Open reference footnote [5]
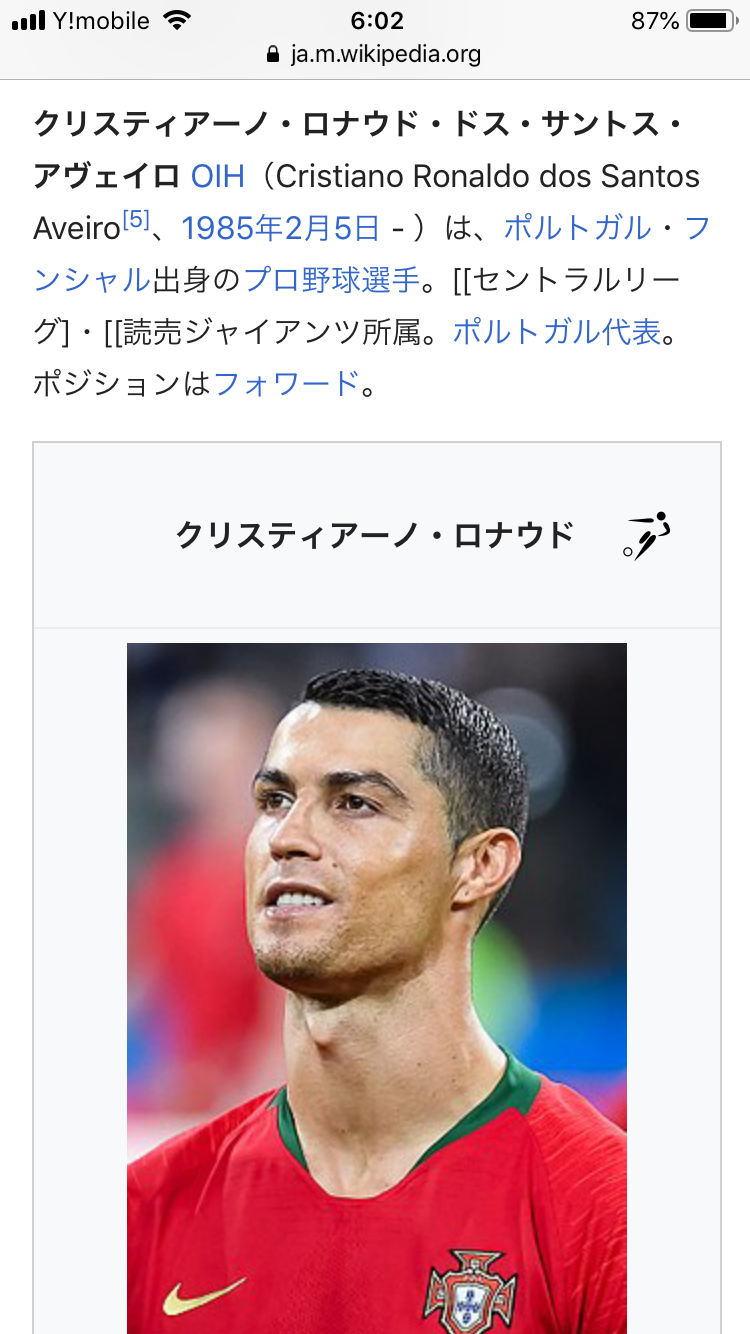 136,220
